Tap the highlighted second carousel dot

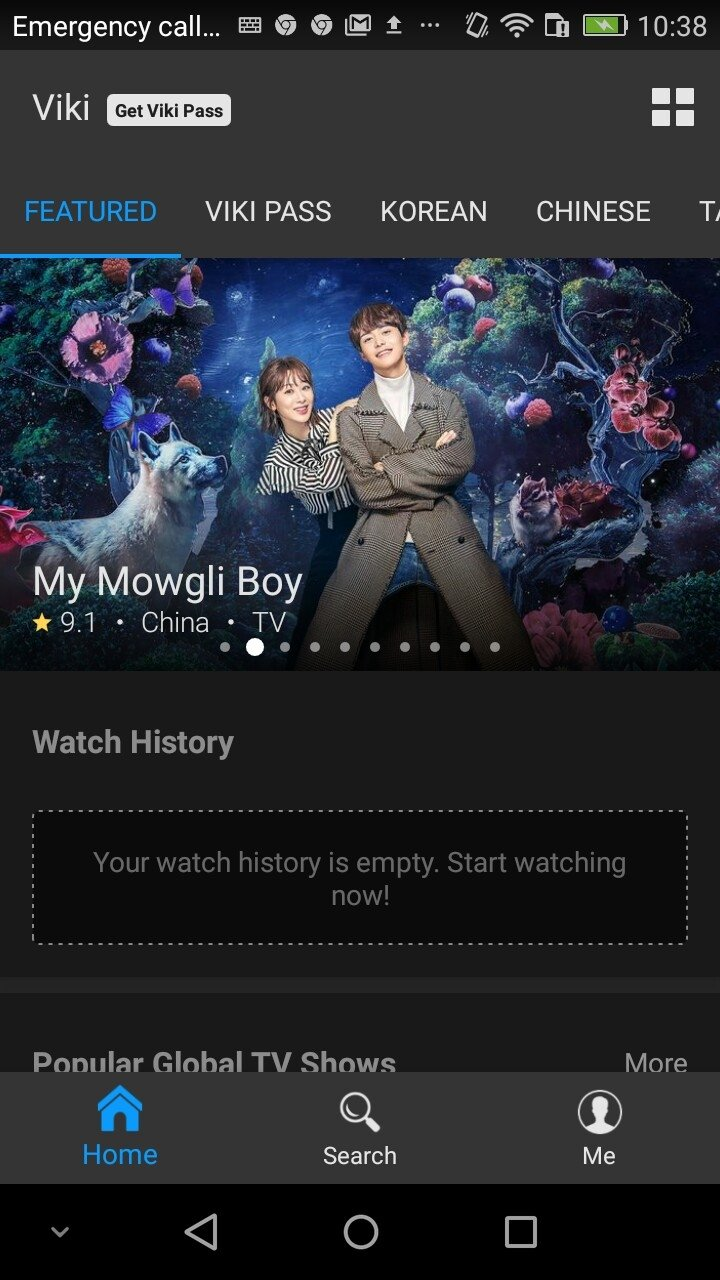tap(255, 647)
